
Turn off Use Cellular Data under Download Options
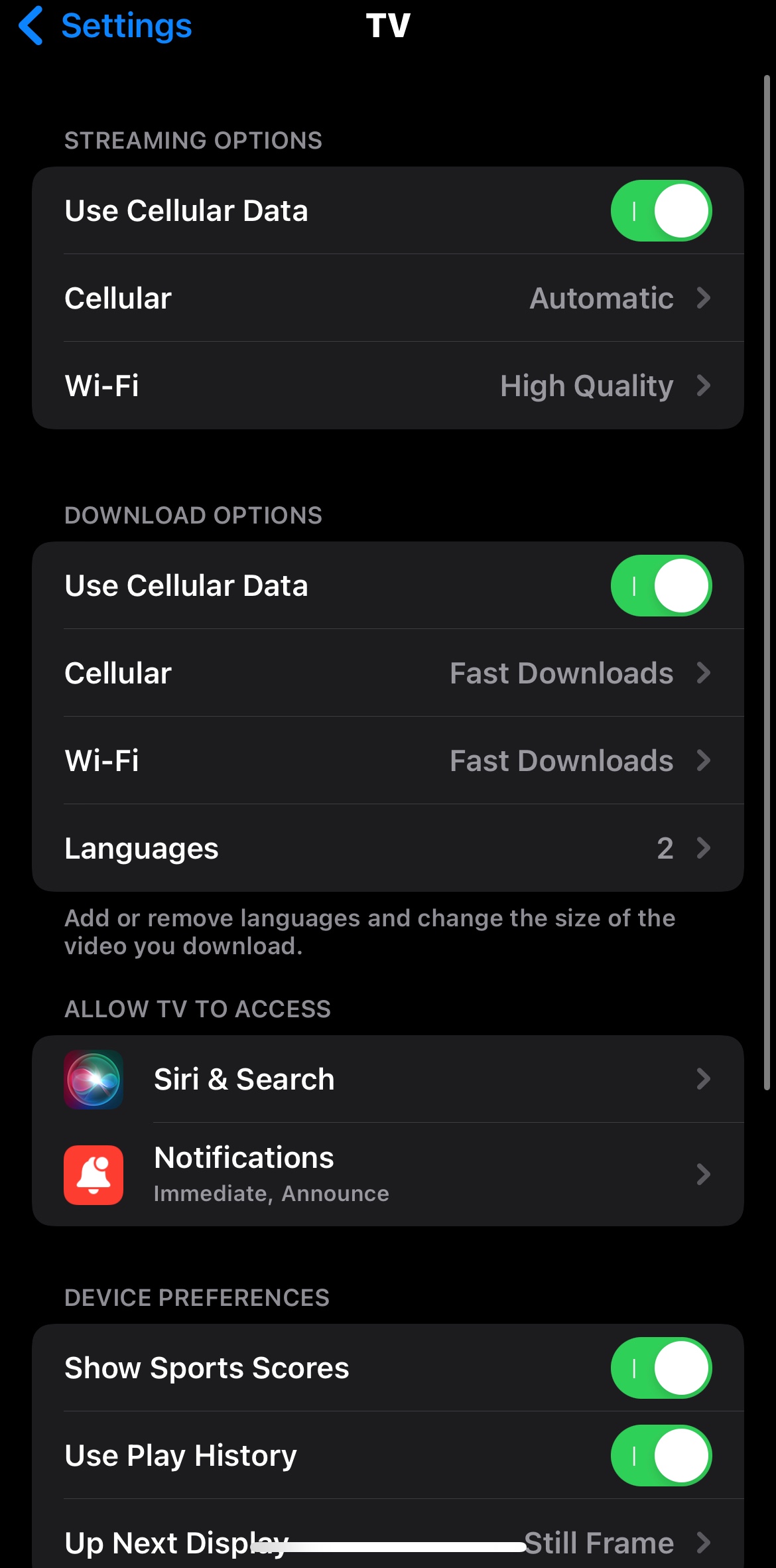click(661, 586)
